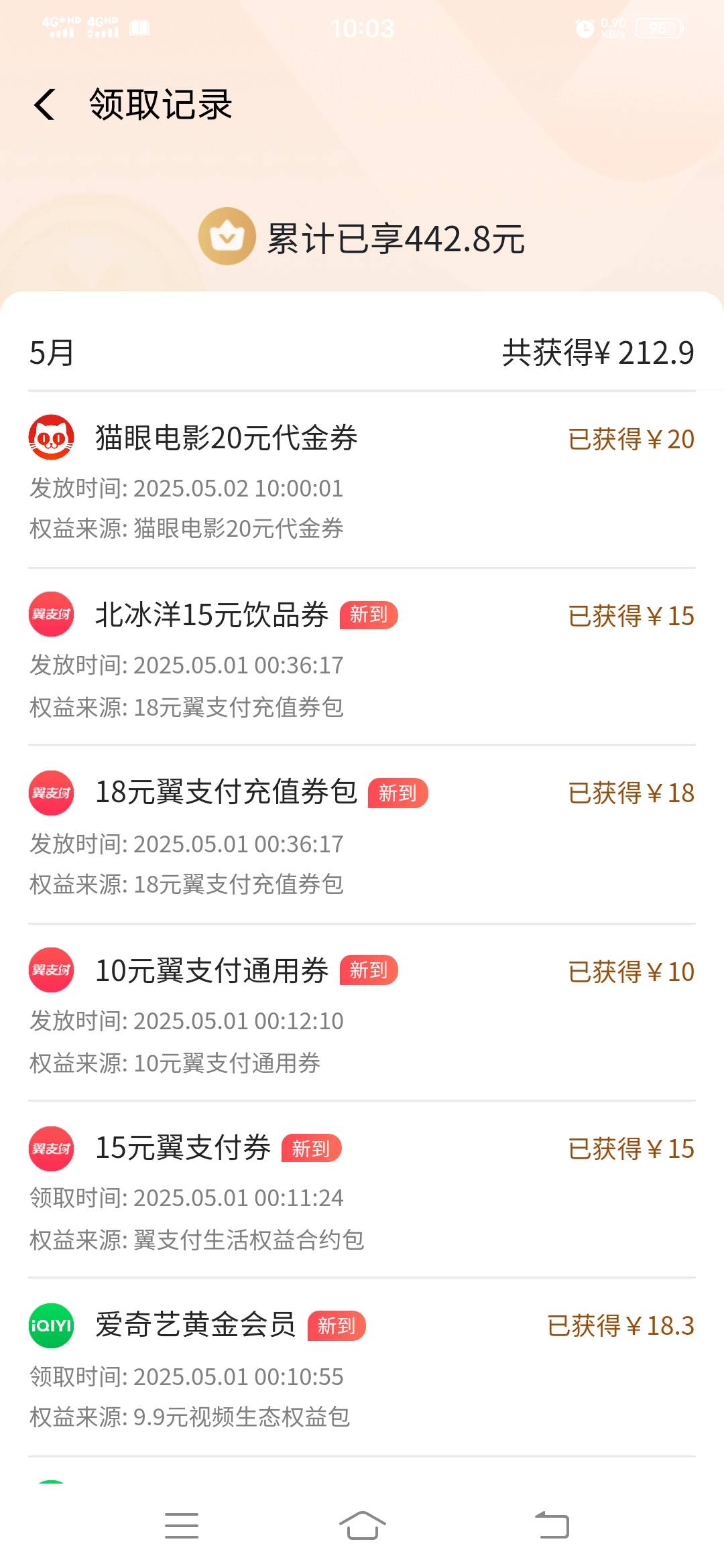Open the 15元翼支付券 record
Screen dimensions: 724x1568
pos(362,1190)
